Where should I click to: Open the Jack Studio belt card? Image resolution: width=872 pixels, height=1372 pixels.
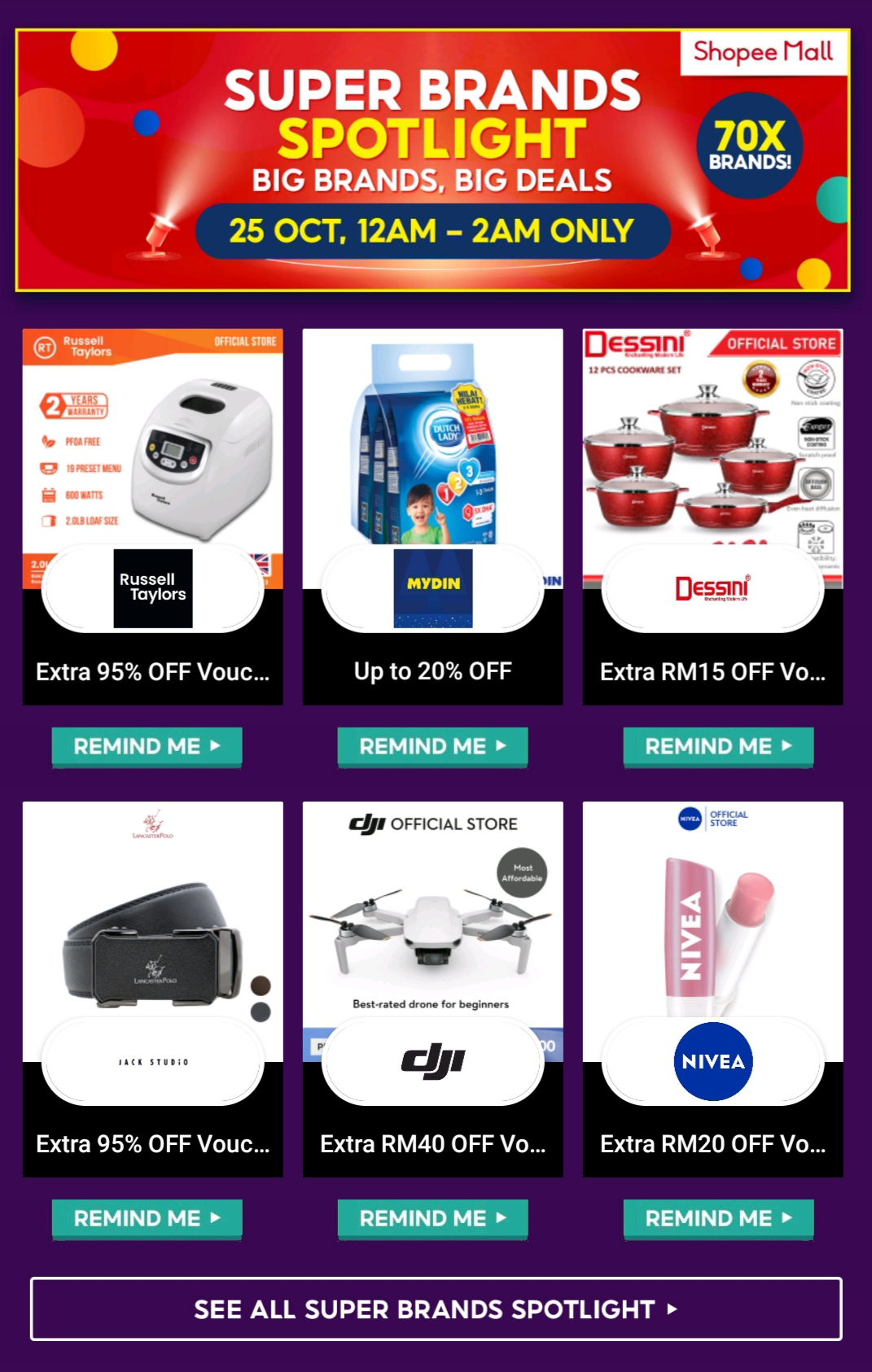coord(152,988)
